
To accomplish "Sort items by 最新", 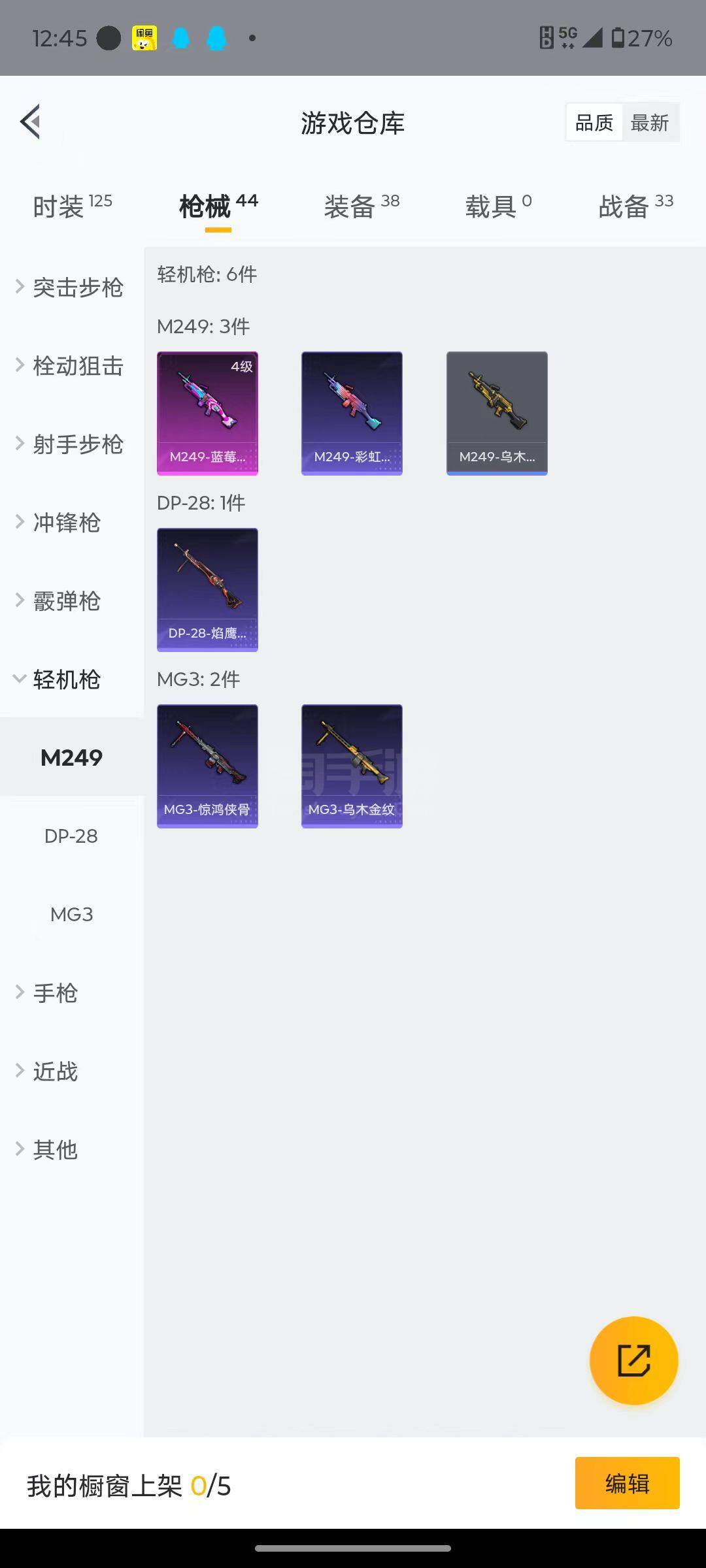I will (x=649, y=122).
